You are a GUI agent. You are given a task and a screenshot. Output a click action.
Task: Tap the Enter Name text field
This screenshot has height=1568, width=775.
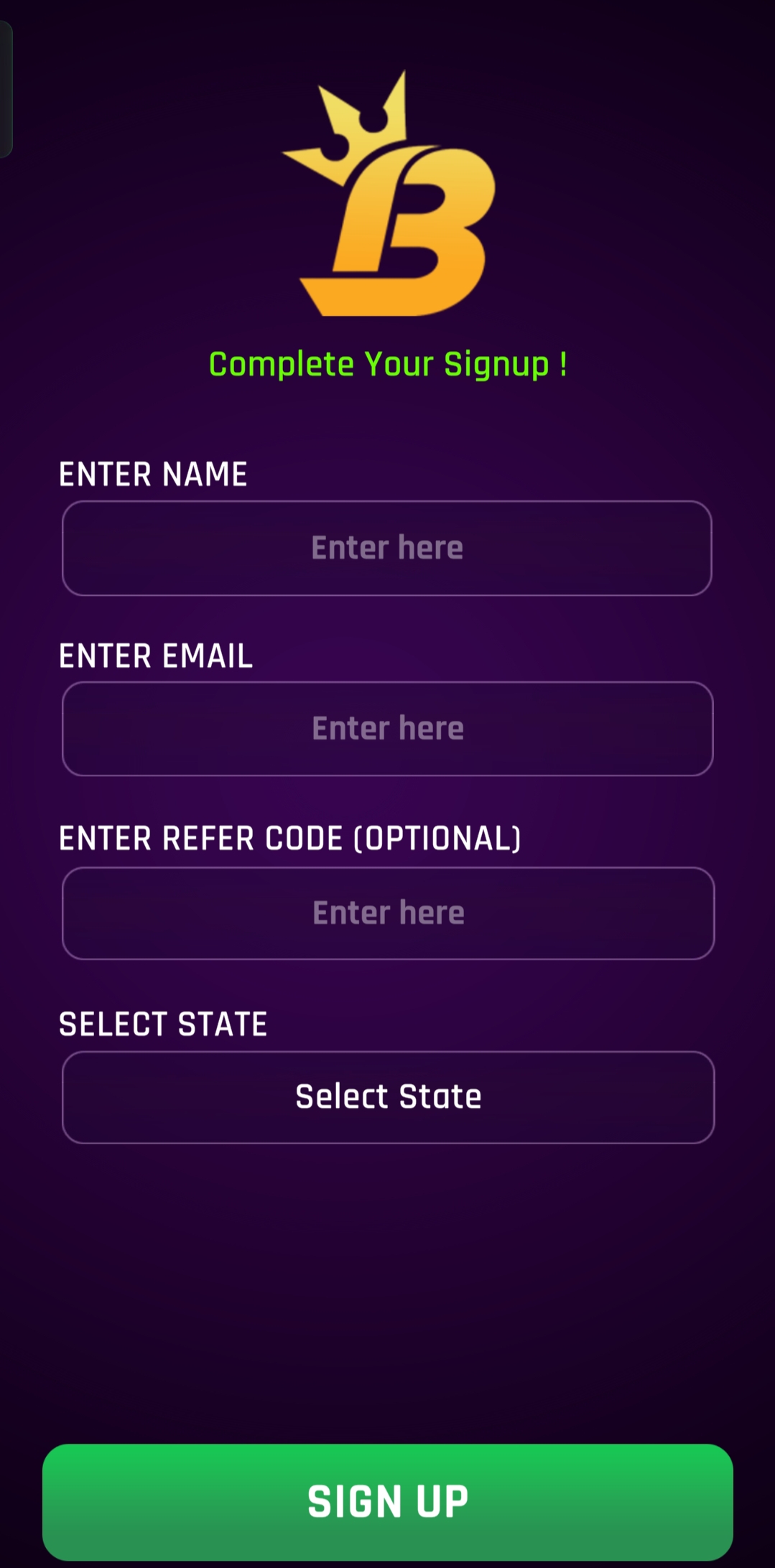(x=387, y=548)
